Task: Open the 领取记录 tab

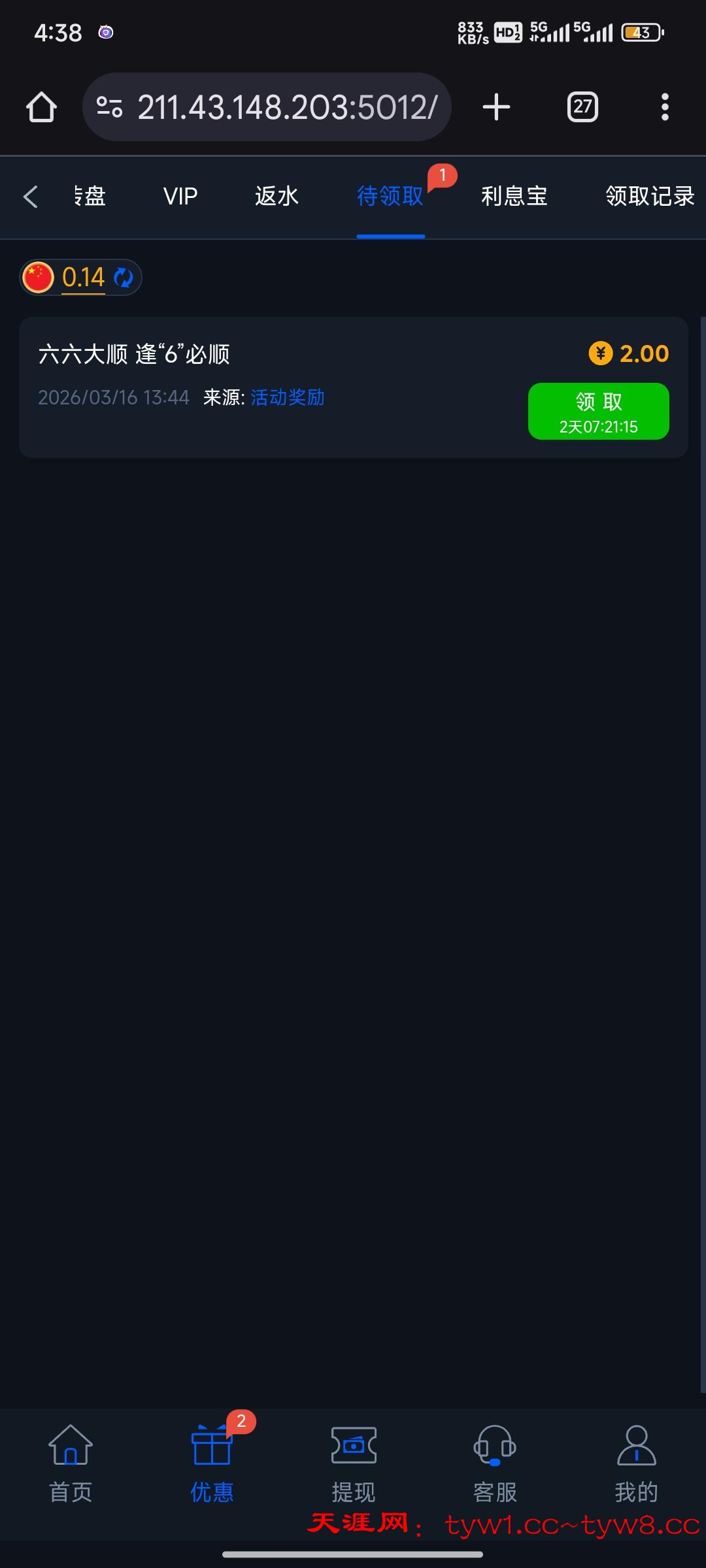Action: tap(649, 197)
